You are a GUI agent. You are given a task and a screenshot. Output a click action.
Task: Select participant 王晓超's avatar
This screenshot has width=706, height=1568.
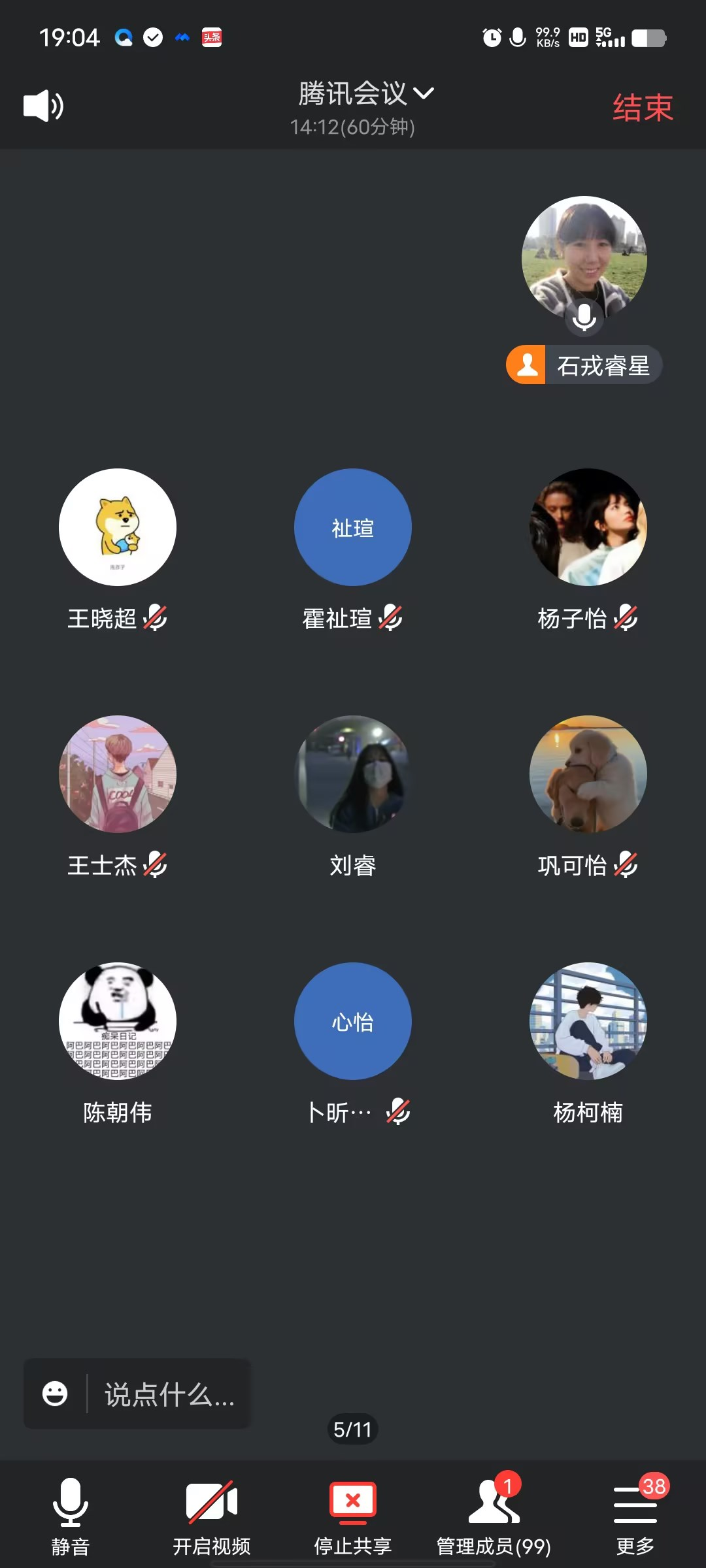coord(118,527)
